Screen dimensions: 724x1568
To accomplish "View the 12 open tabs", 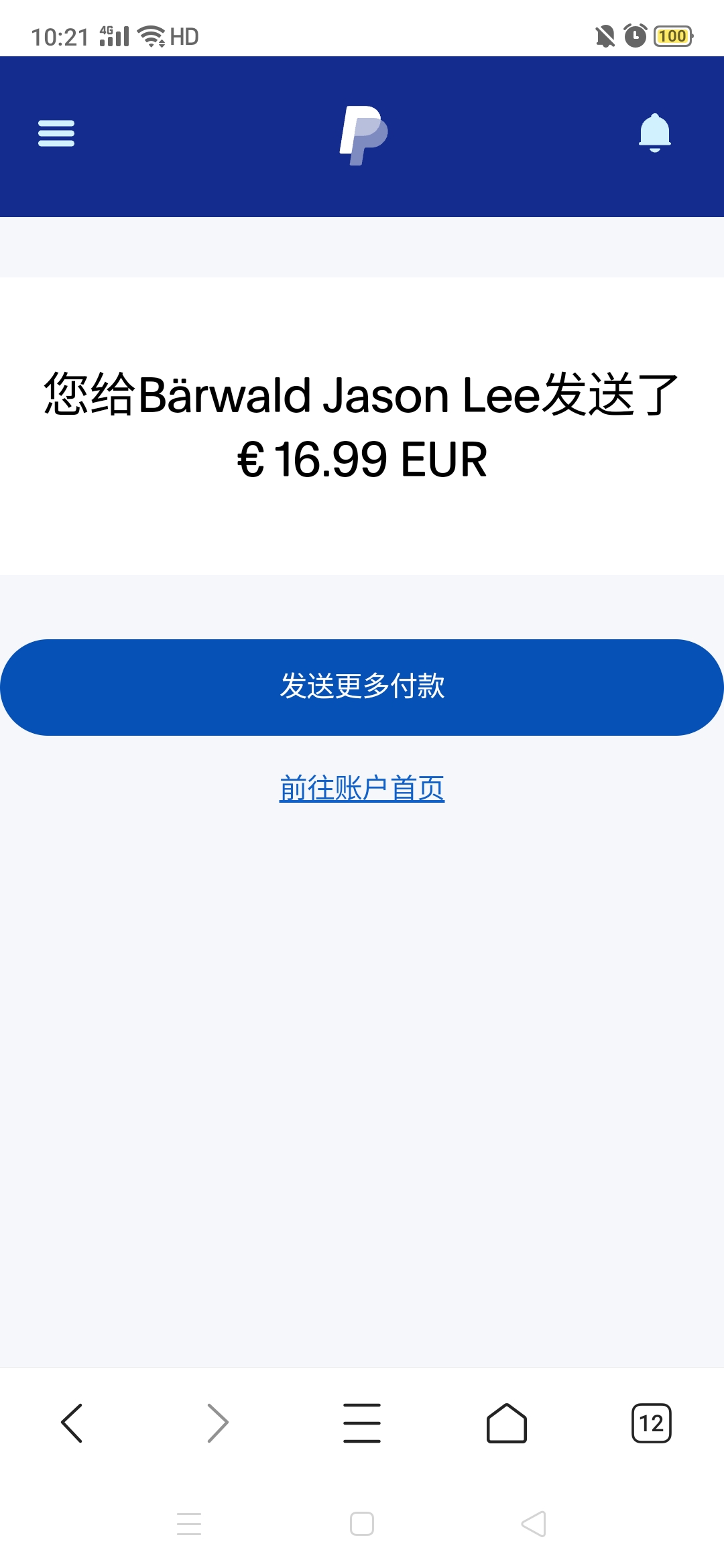I will point(651,1423).
